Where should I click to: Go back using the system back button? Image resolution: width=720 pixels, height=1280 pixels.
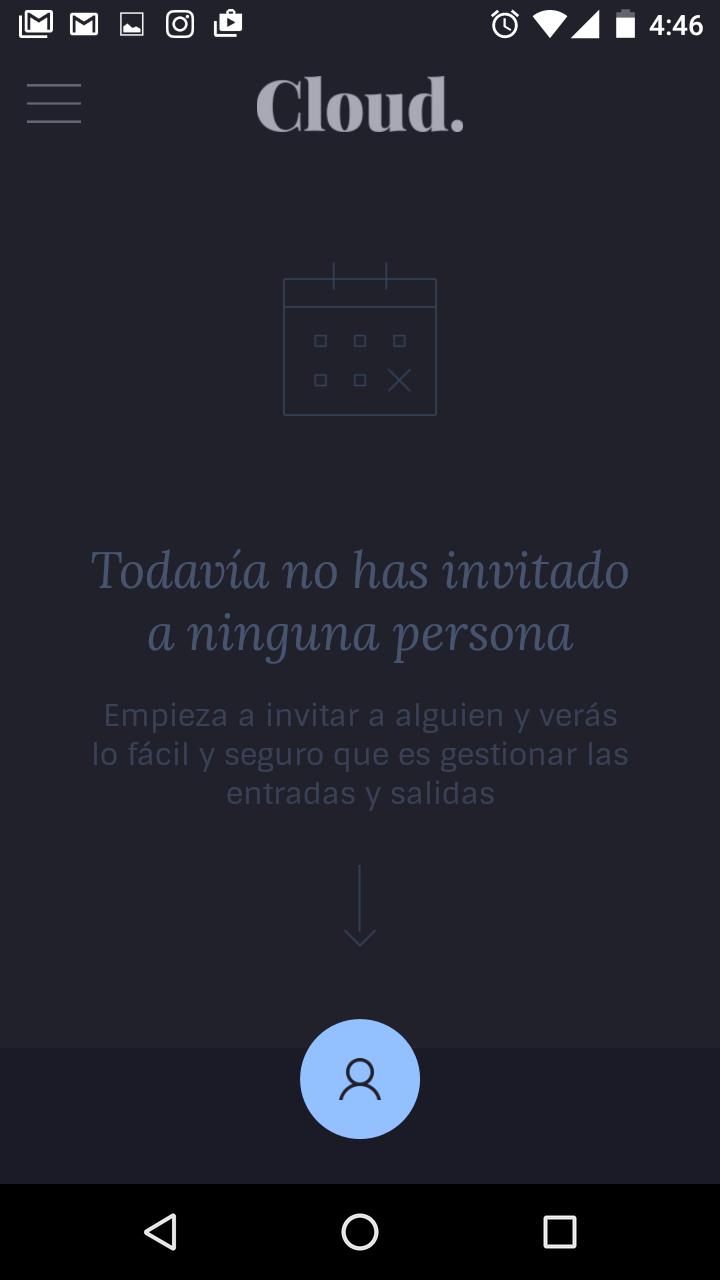(160, 1232)
